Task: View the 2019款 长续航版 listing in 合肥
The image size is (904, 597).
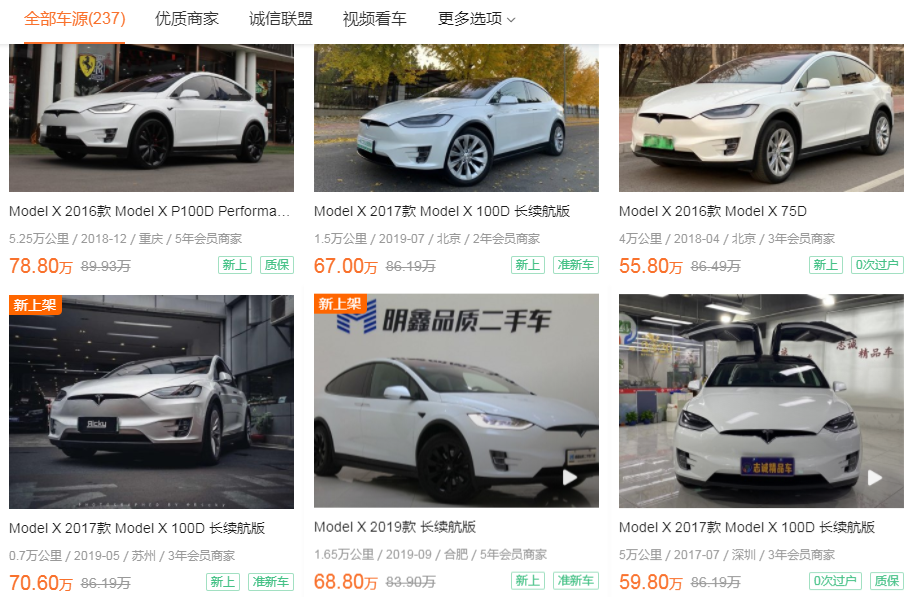Action: tap(395, 527)
